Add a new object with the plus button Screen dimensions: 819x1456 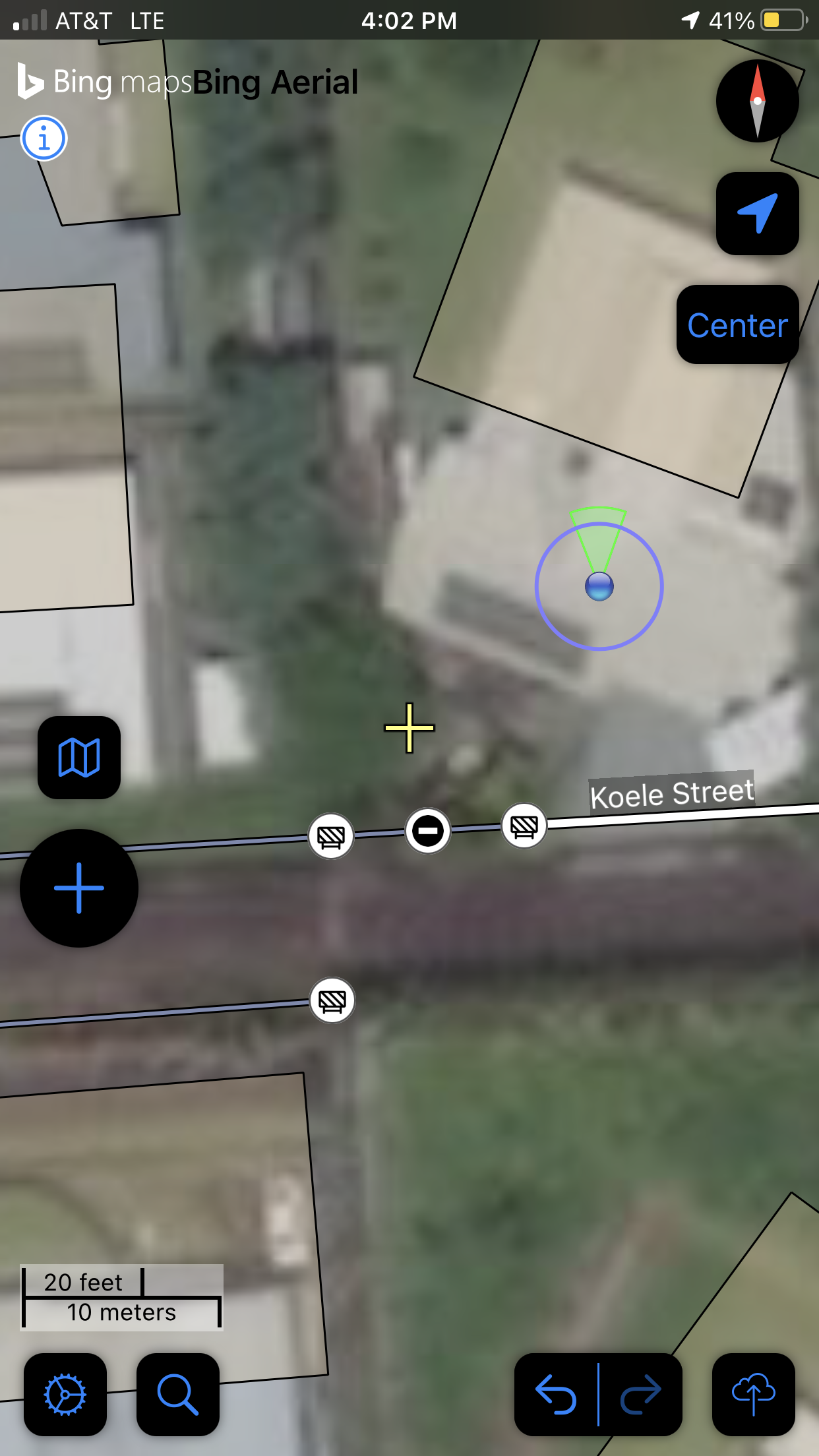point(79,888)
